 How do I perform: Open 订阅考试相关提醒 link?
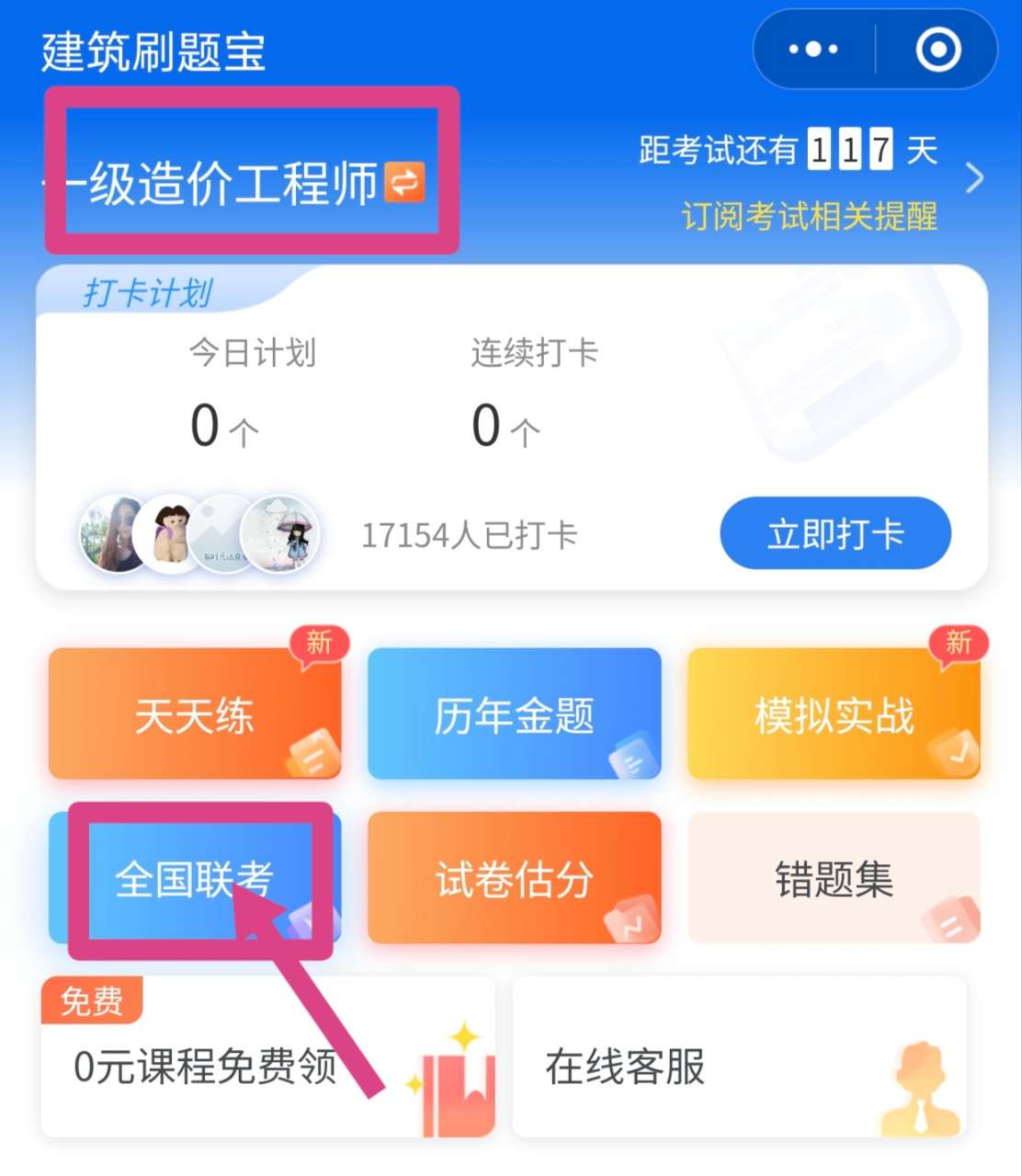click(809, 217)
